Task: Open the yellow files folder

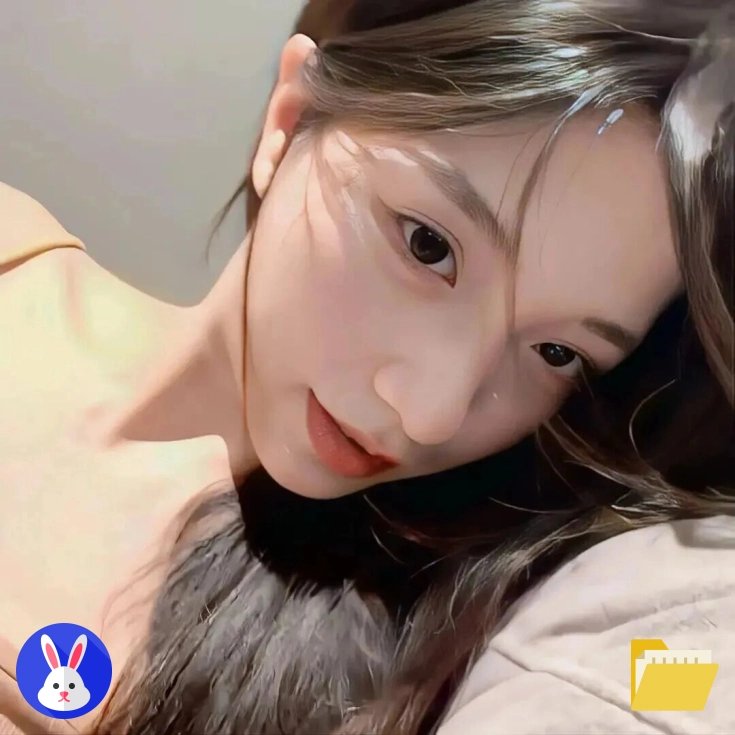Action: pyautogui.click(x=672, y=675)
